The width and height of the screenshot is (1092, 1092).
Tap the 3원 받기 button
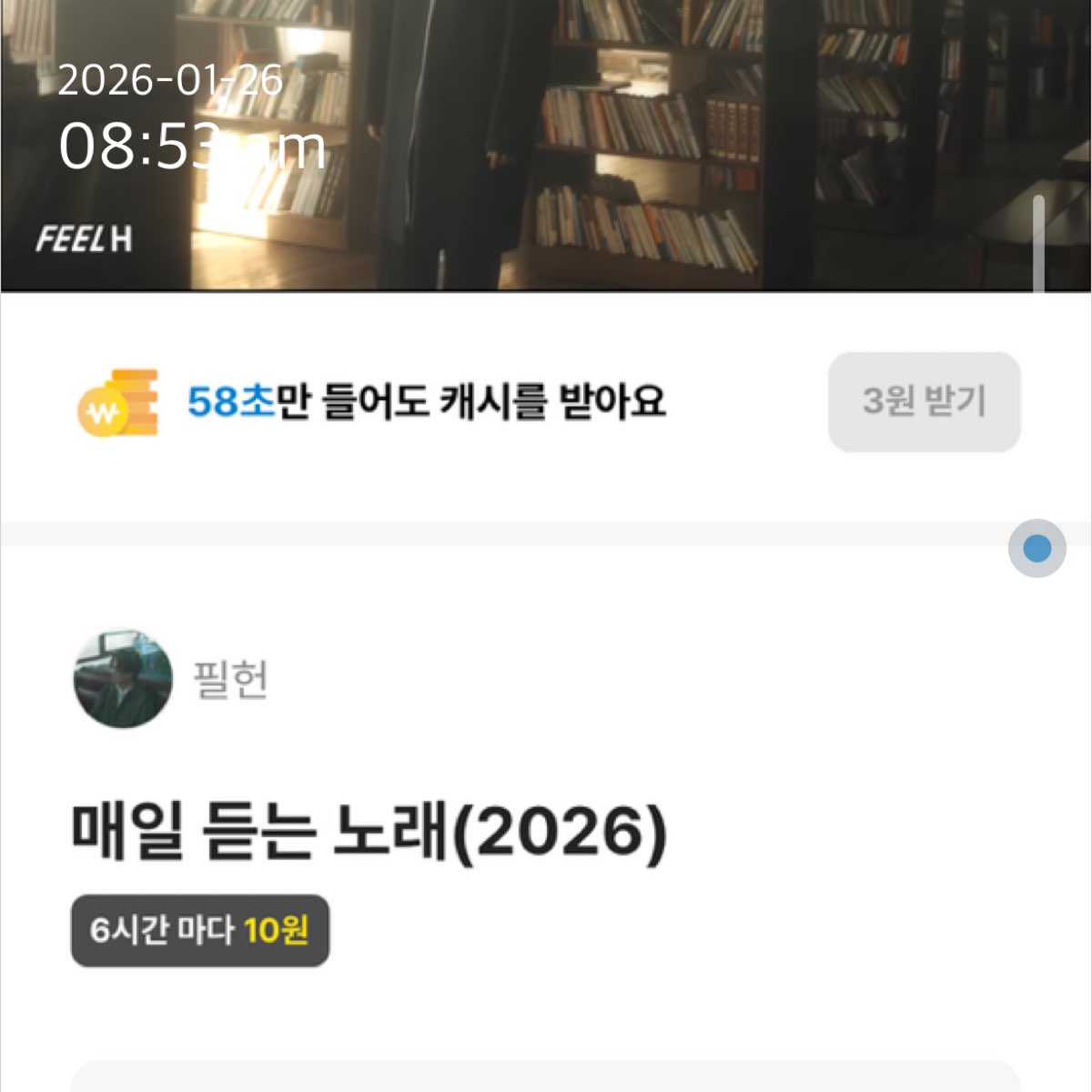[x=924, y=401]
